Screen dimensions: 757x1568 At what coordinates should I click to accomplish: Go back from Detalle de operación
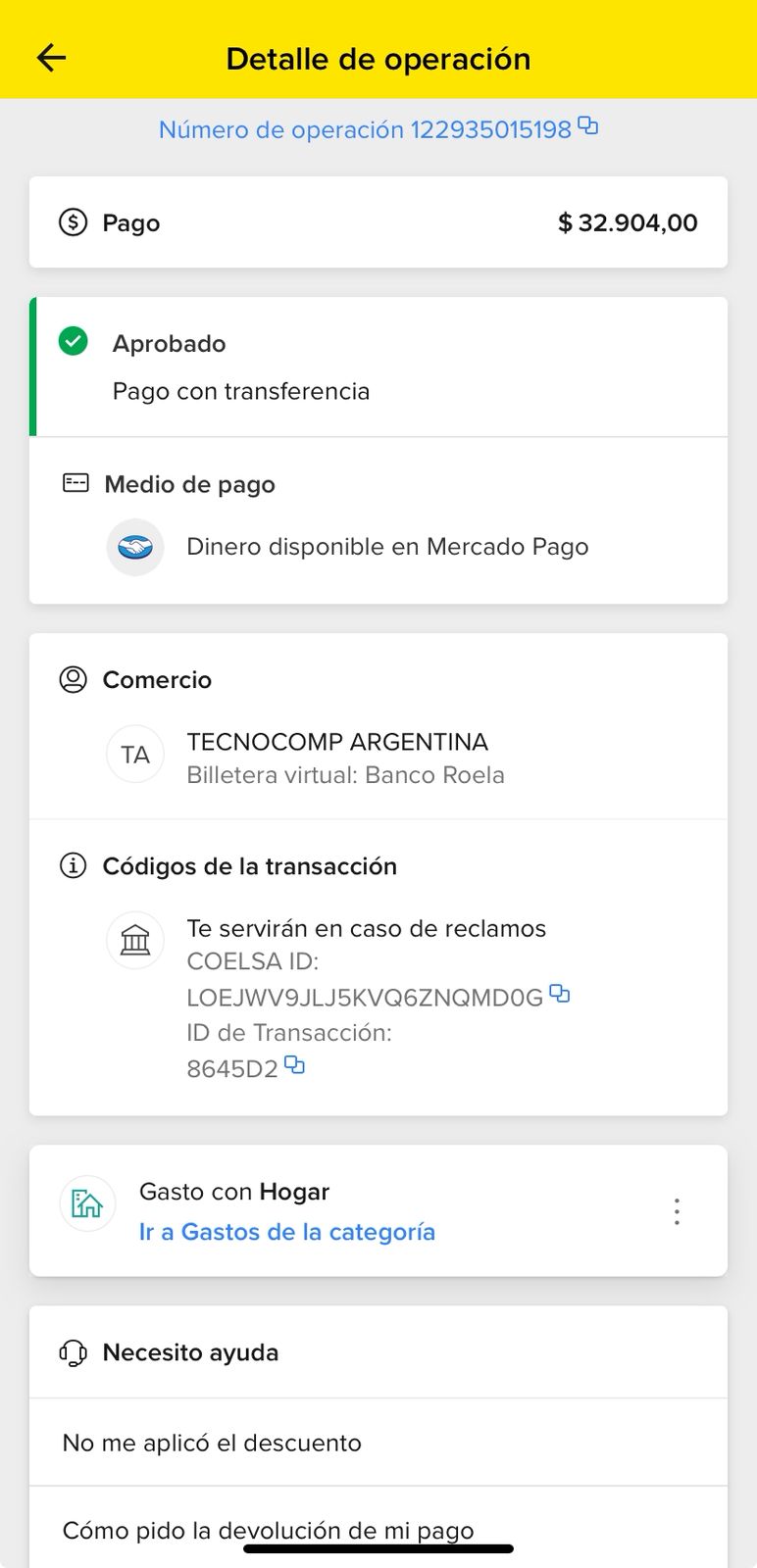(51, 59)
